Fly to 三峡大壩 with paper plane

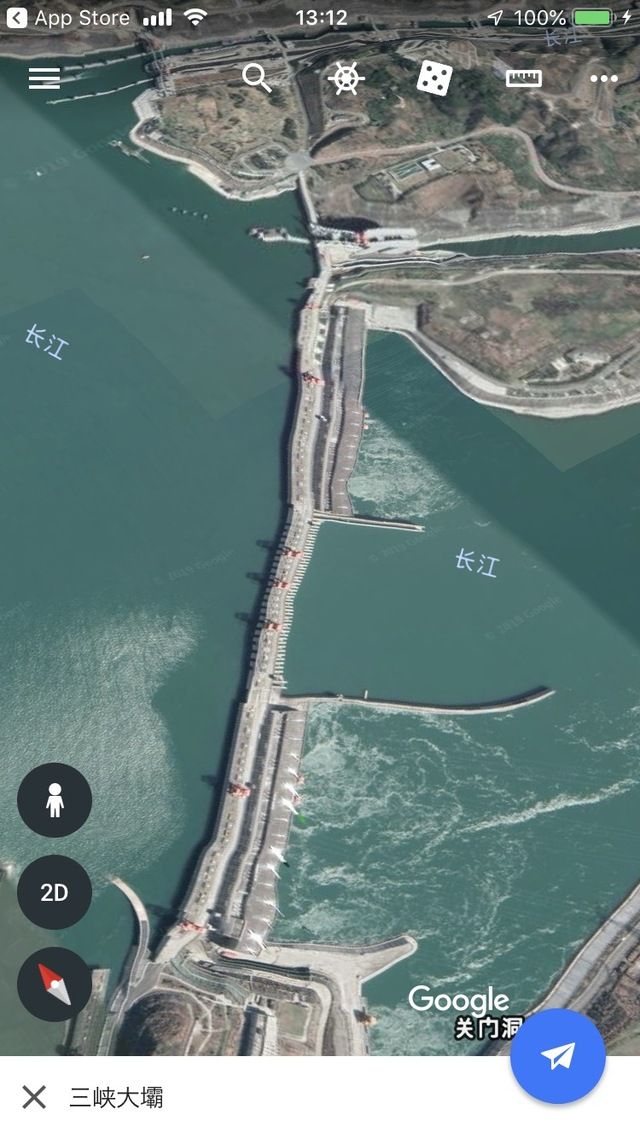558,1056
